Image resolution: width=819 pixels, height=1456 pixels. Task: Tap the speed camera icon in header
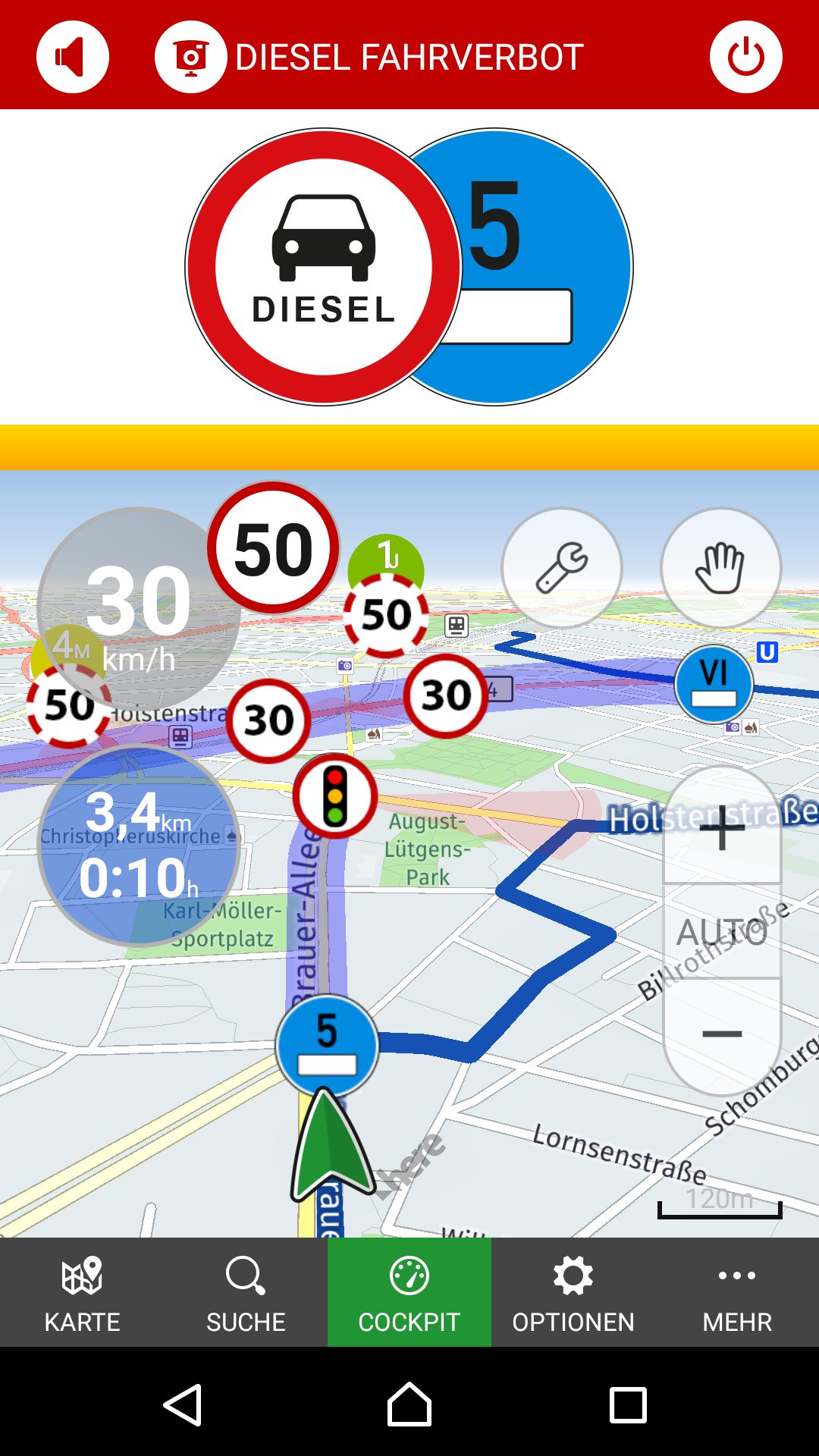pos(190,57)
